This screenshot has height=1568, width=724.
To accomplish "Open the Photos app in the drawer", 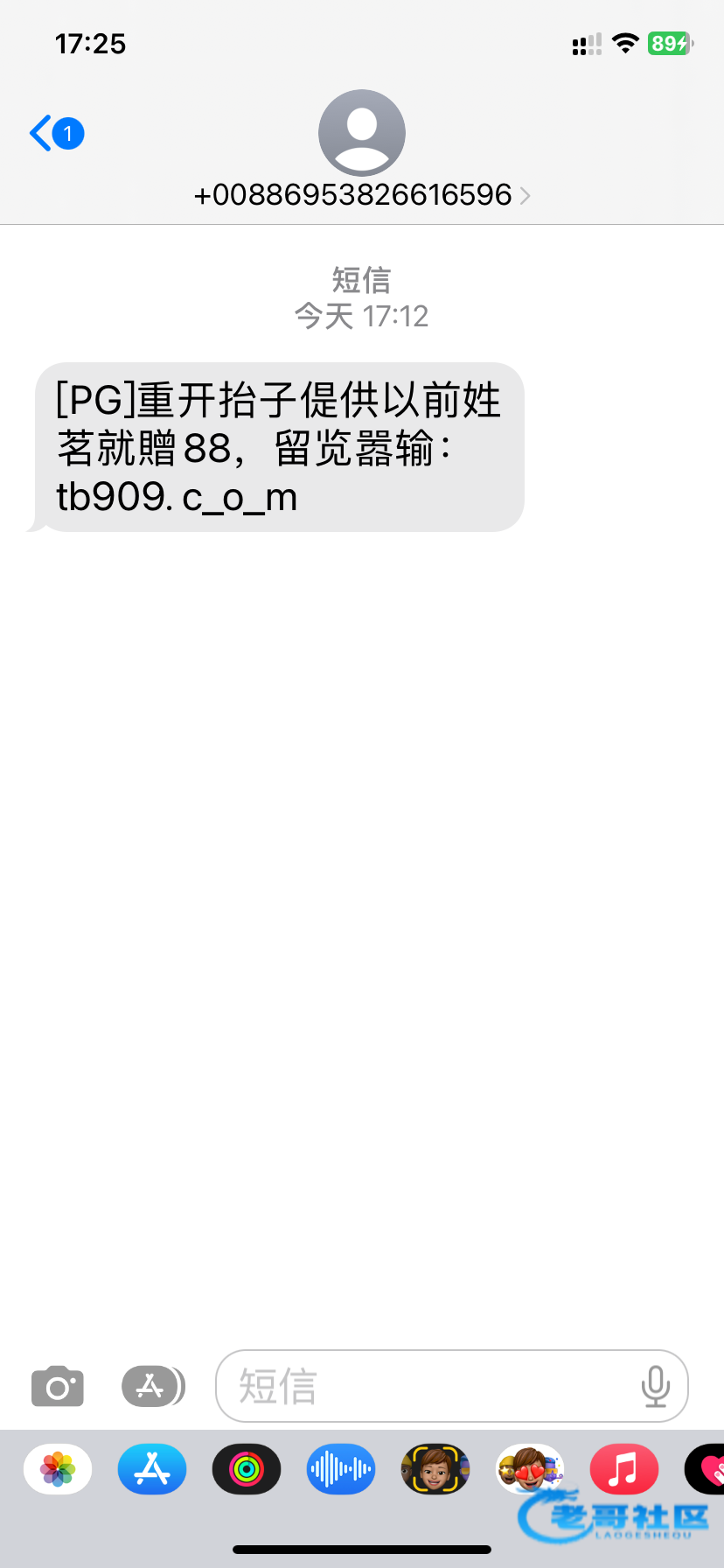I will click(58, 1469).
